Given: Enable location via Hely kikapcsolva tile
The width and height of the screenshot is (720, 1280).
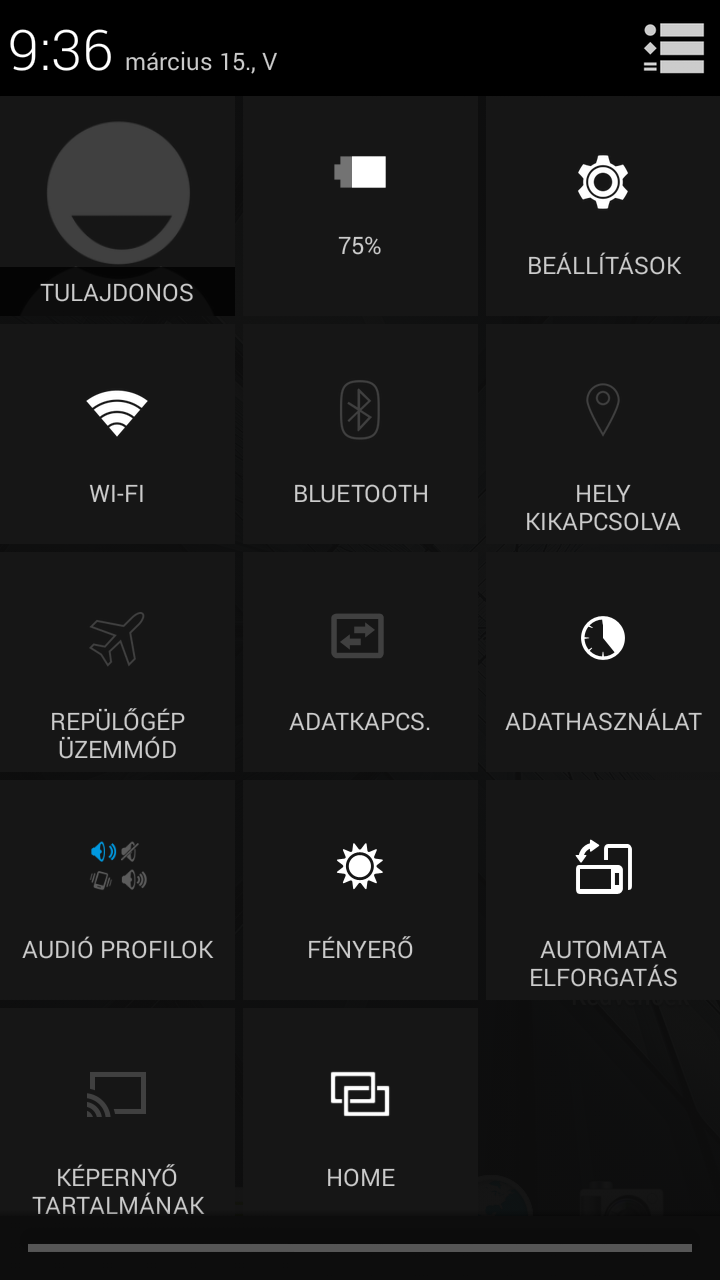Looking at the screenshot, I should tap(603, 435).
